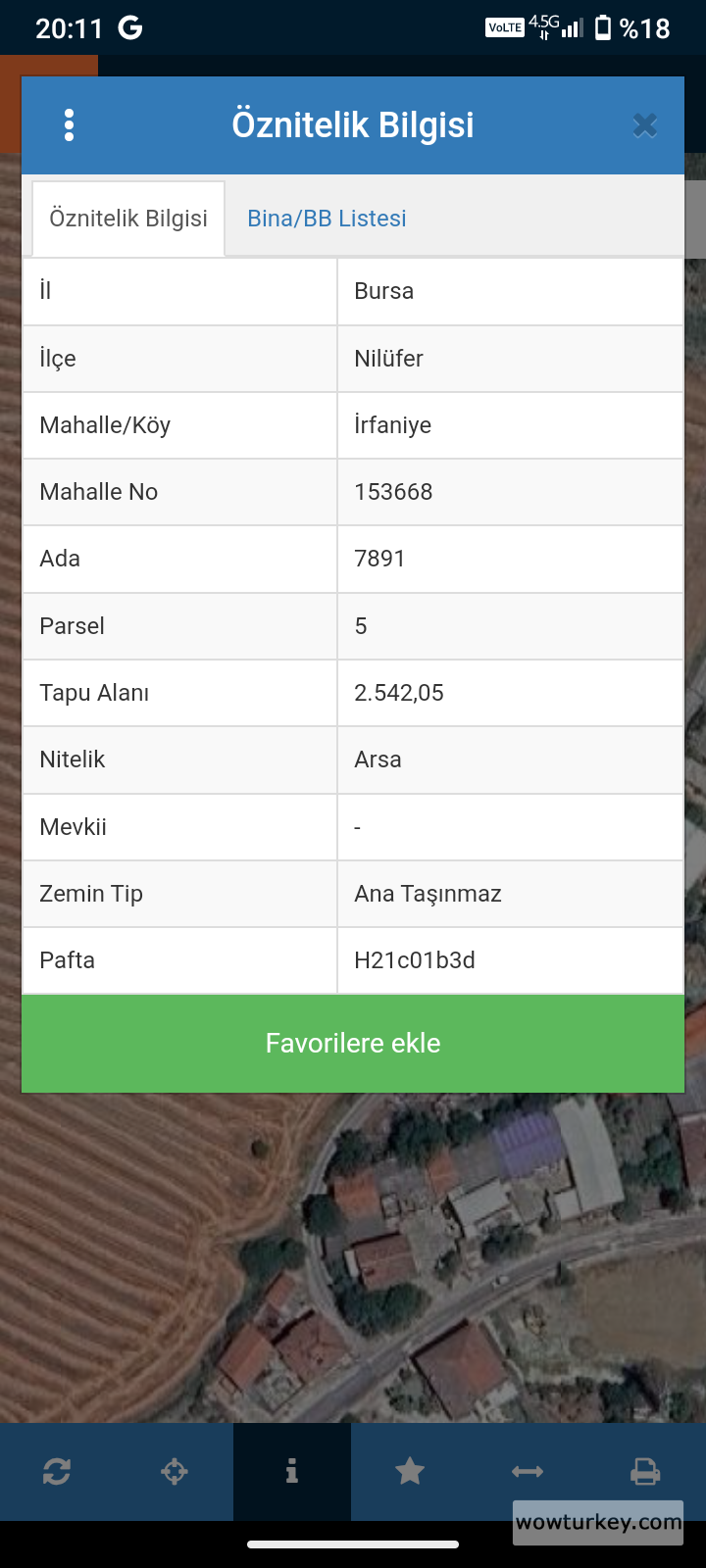Tap the printer icon
The height and width of the screenshot is (1568, 706).
click(645, 1471)
